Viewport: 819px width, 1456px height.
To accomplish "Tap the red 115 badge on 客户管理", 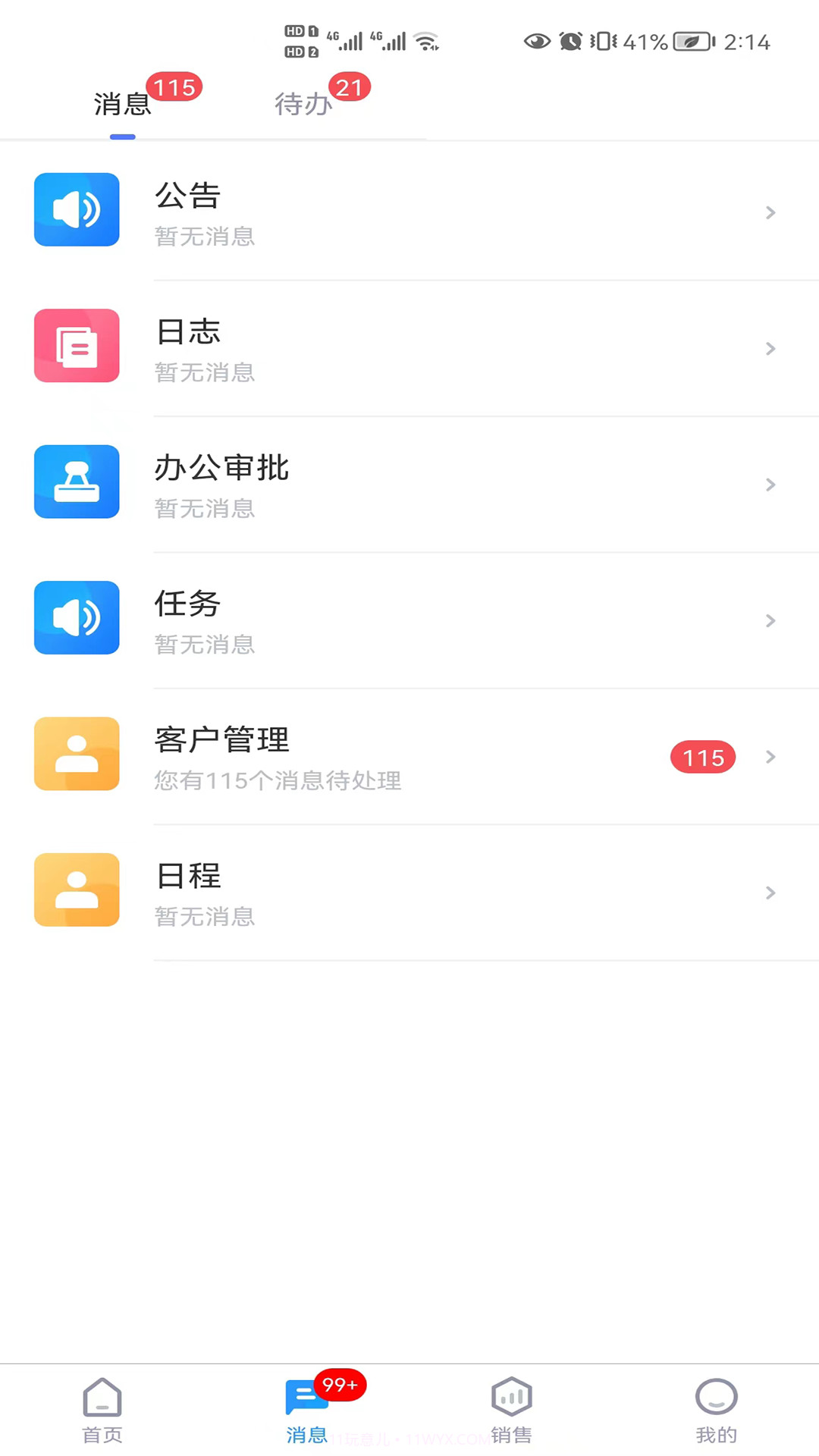I will [702, 757].
